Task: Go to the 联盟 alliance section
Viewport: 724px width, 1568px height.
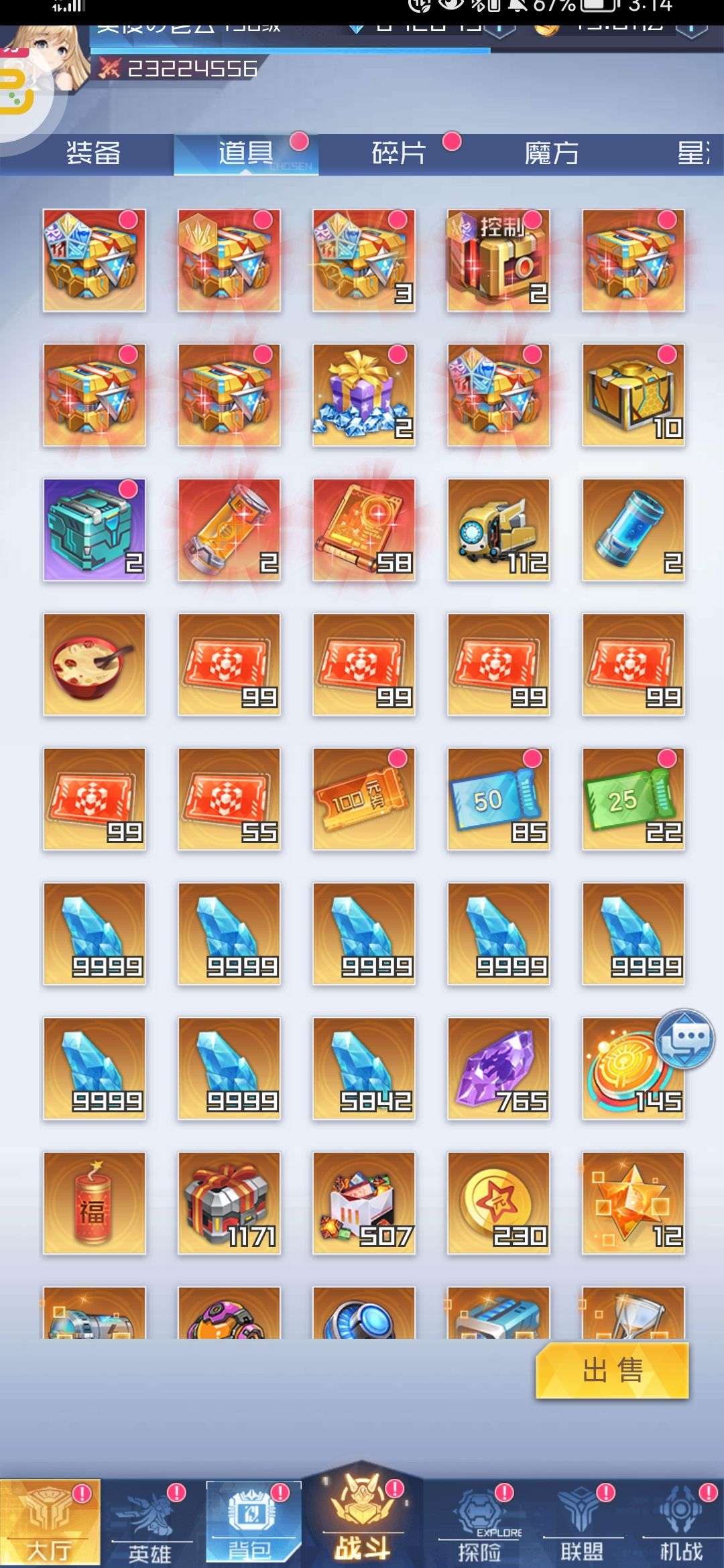Action: [x=581, y=1522]
